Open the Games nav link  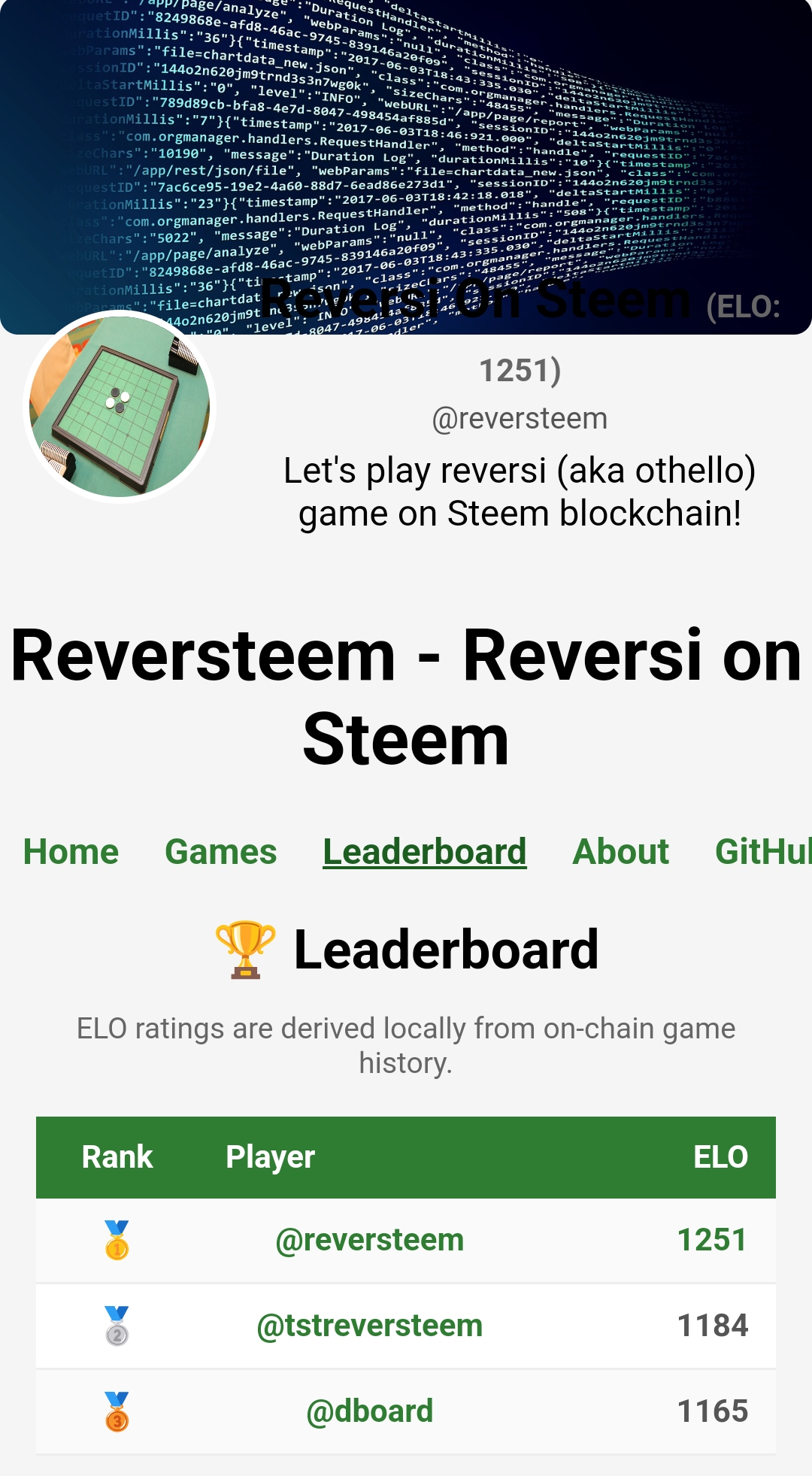click(221, 852)
